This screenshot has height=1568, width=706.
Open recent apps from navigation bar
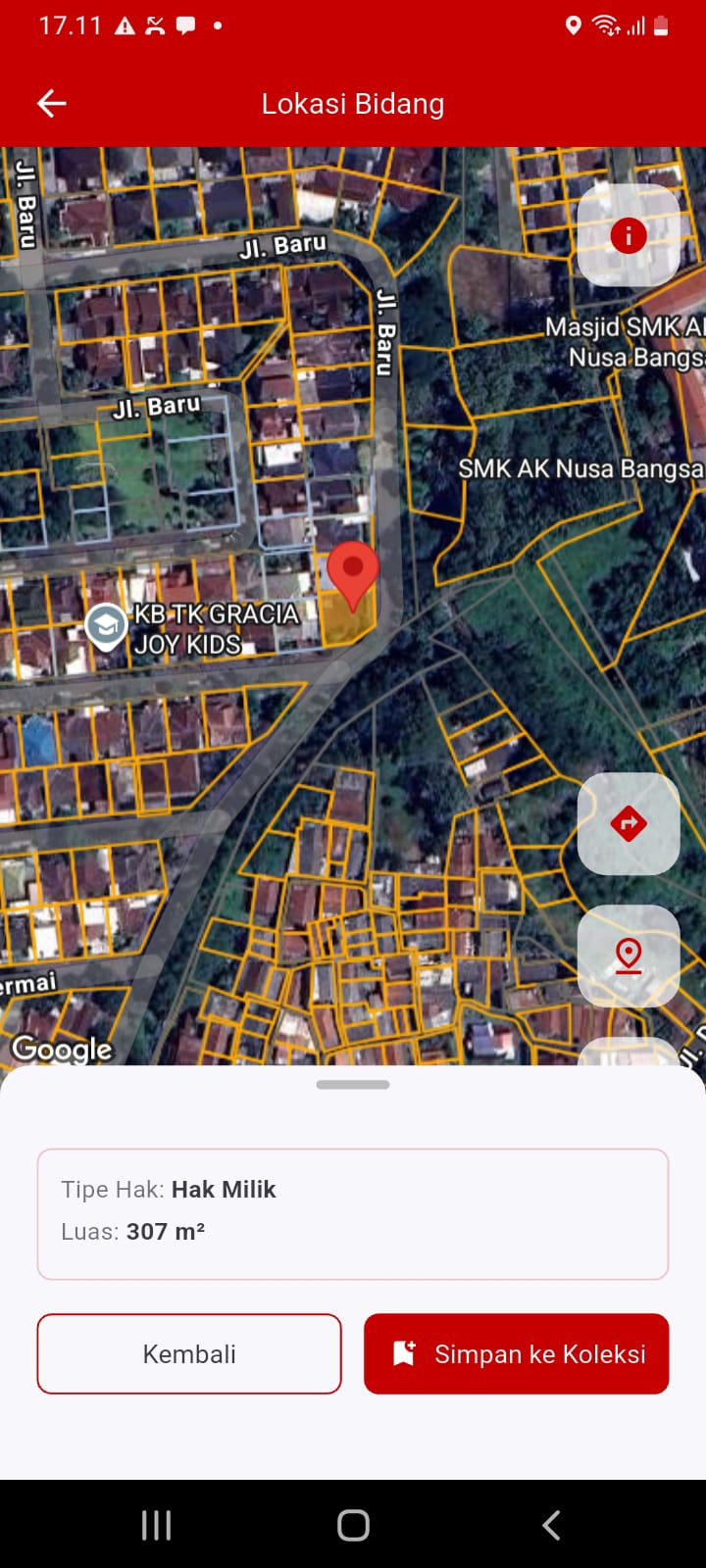point(157,1525)
